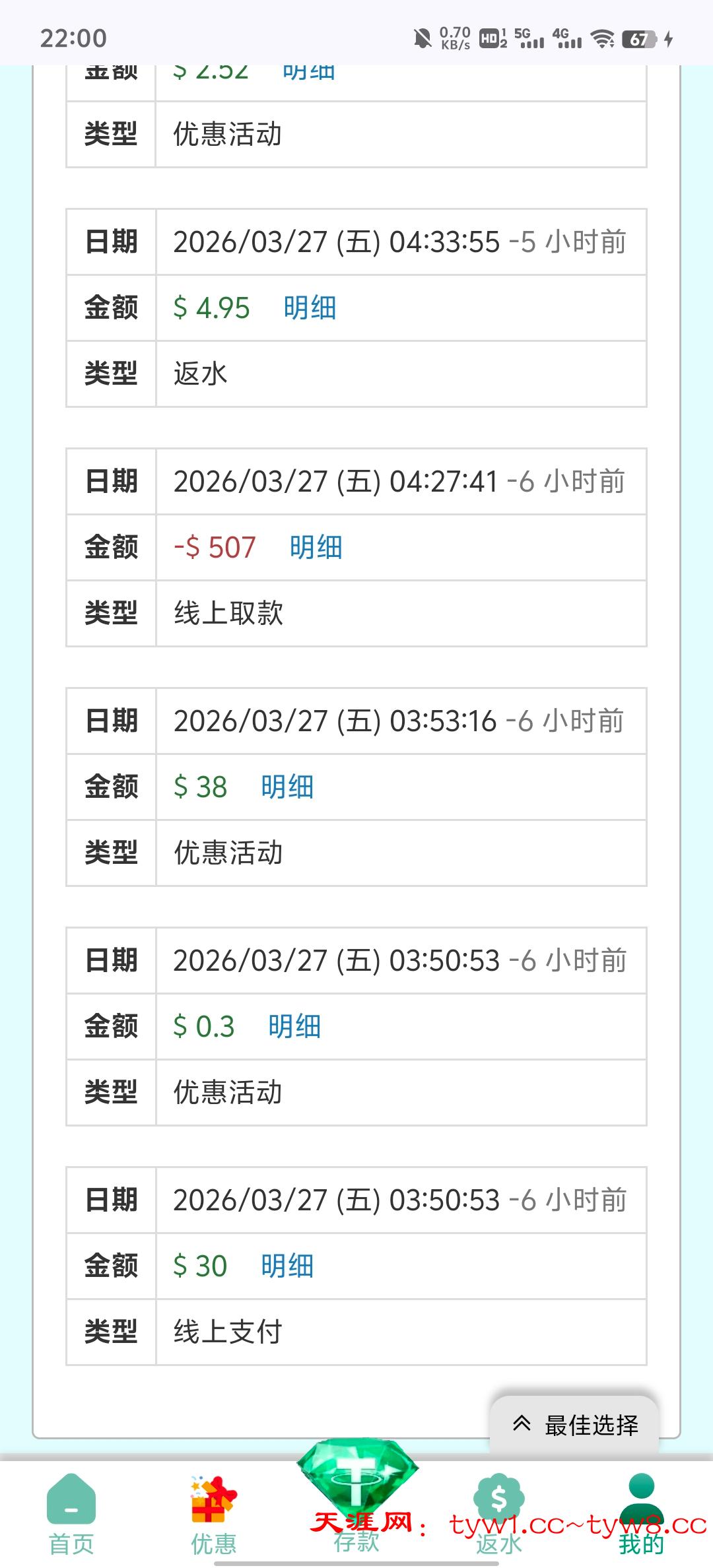The height and width of the screenshot is (1568, 713).
Task: Tap the 5G signal indicator
Action: pos(528,38)
